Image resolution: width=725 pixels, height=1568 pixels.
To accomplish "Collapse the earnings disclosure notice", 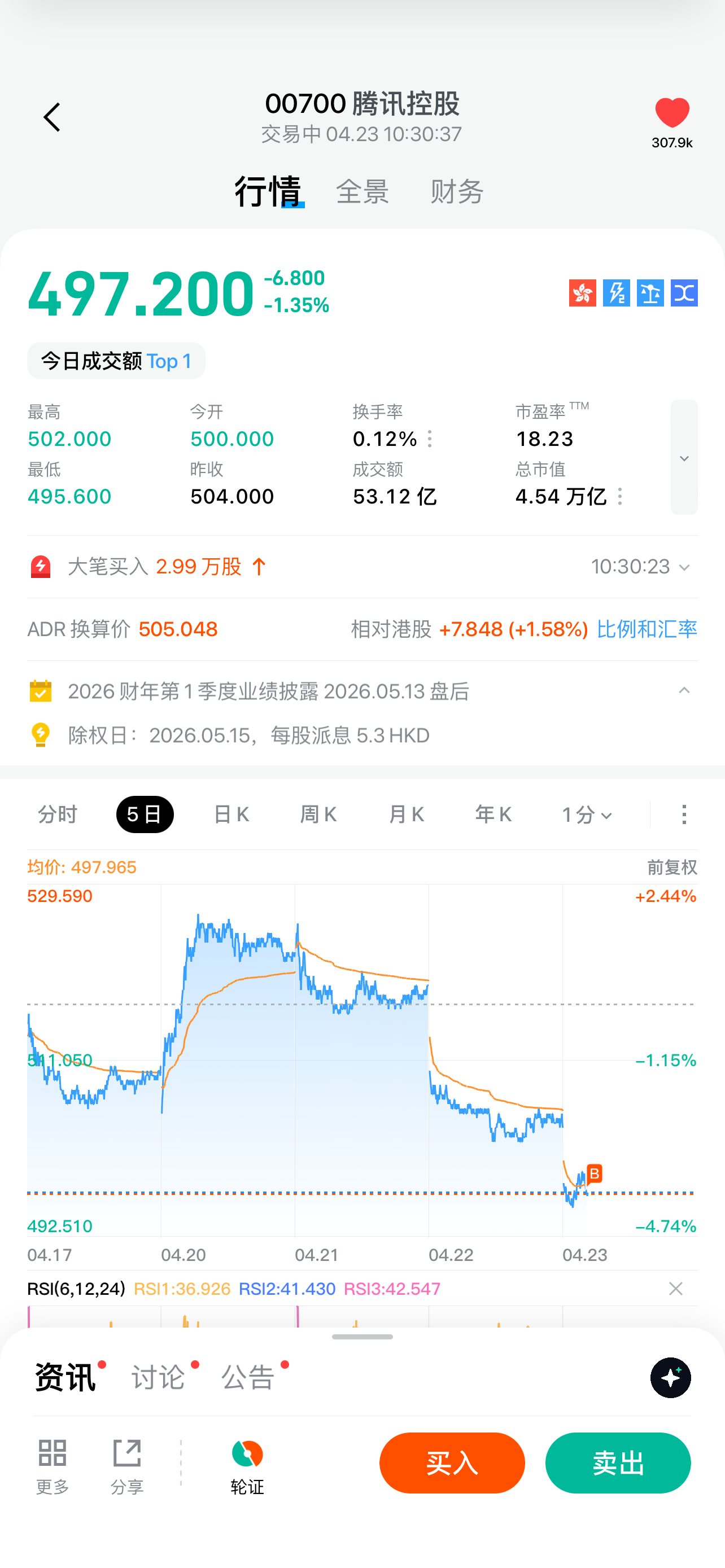I will [x=684, y=690].
